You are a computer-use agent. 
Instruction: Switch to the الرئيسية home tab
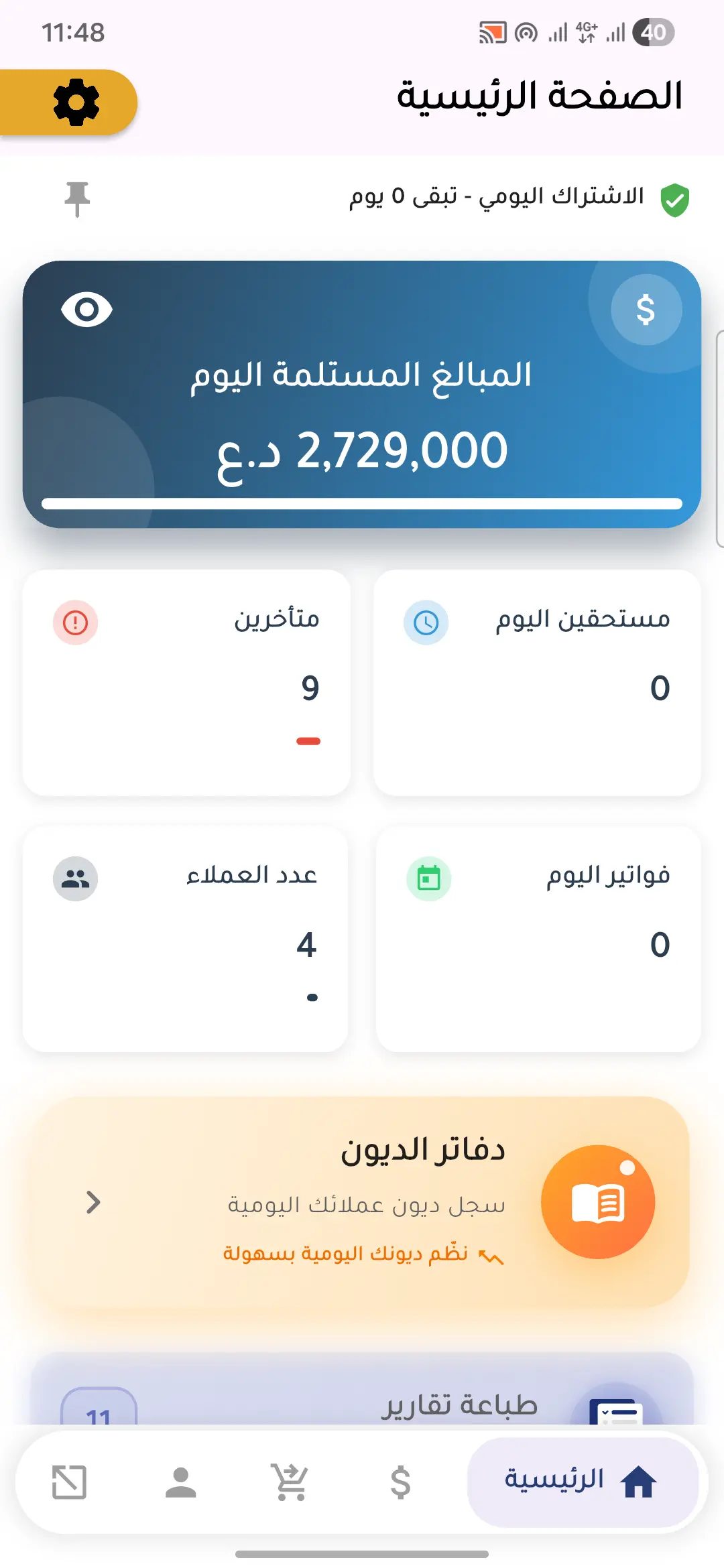582,1482
